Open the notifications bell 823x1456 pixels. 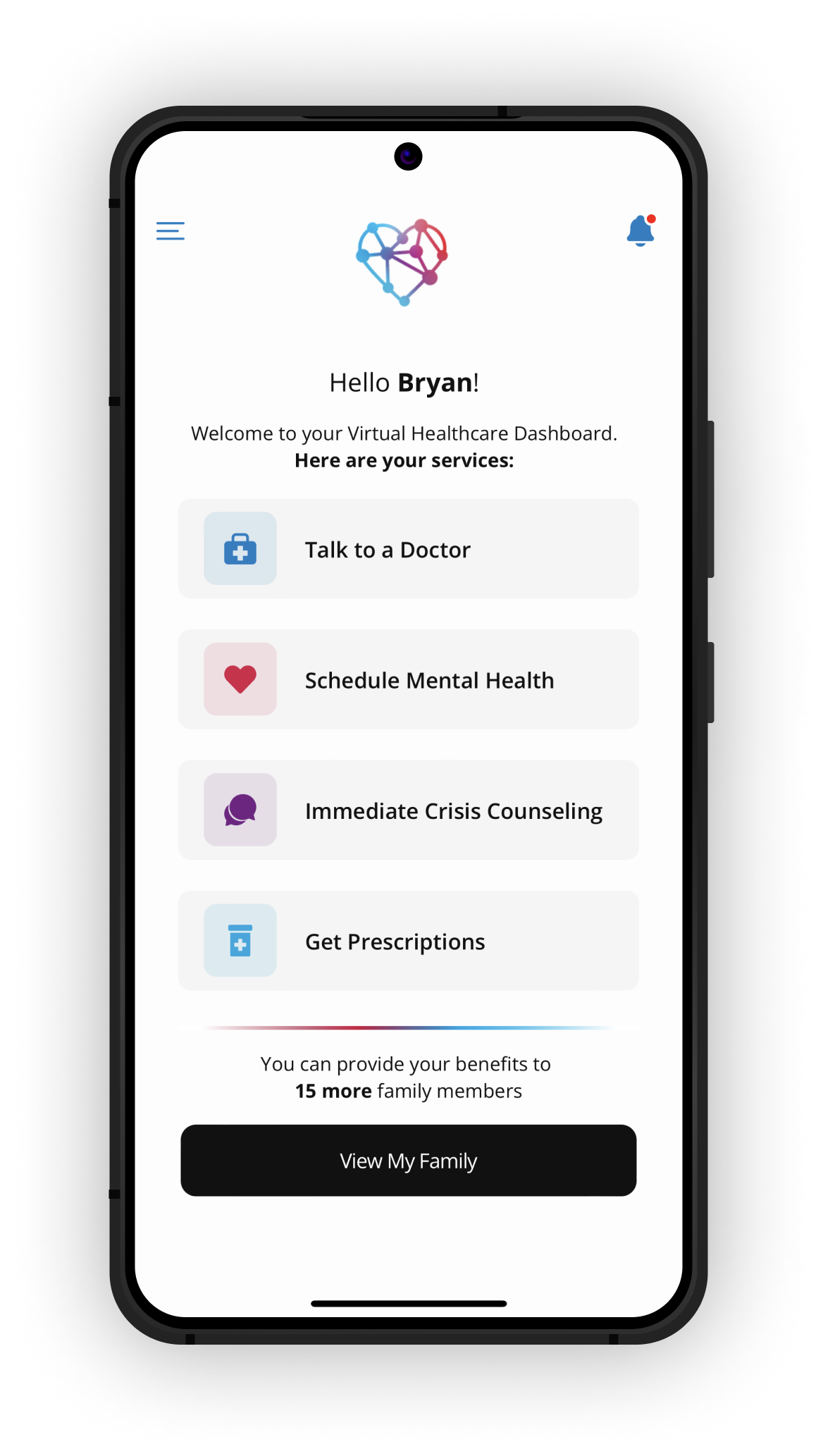point(641,231)
